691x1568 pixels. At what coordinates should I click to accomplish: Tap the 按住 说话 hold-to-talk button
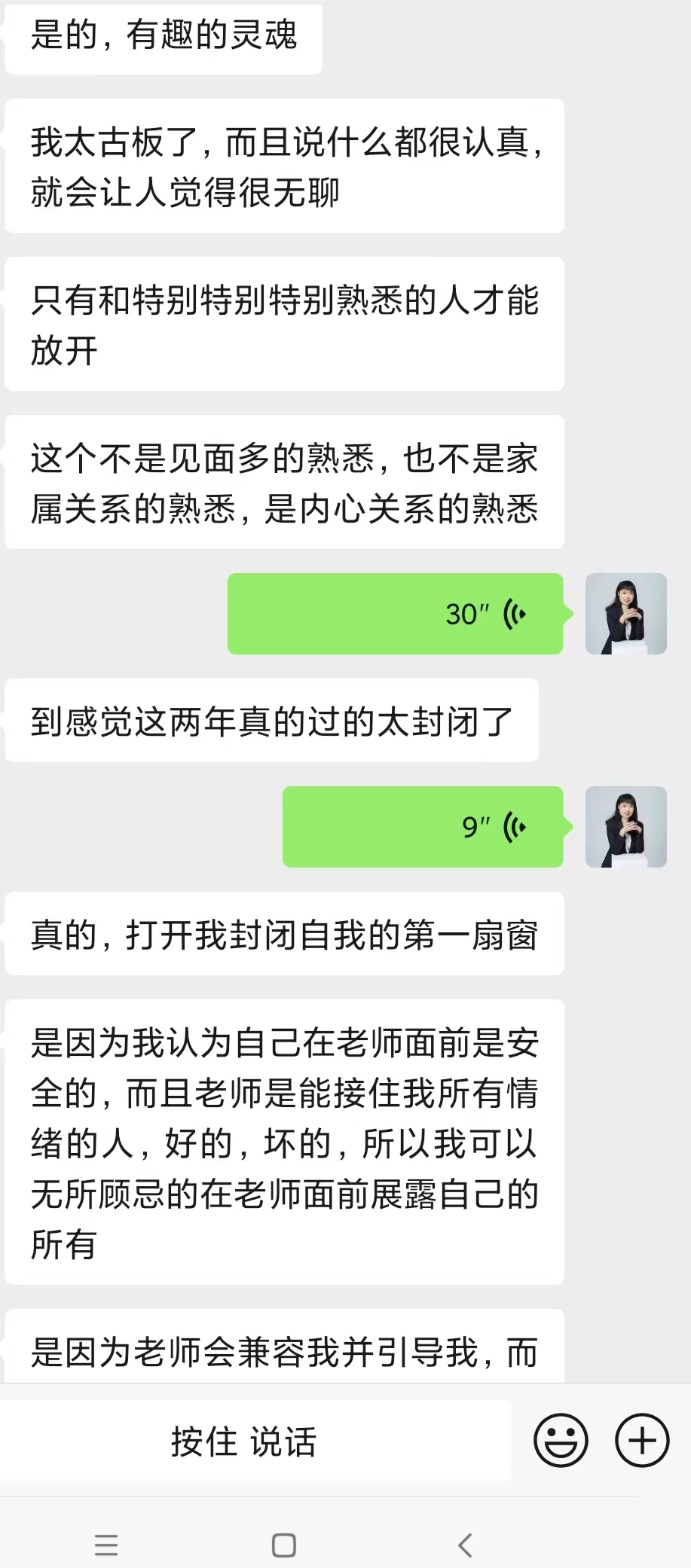click(243, 1441)
